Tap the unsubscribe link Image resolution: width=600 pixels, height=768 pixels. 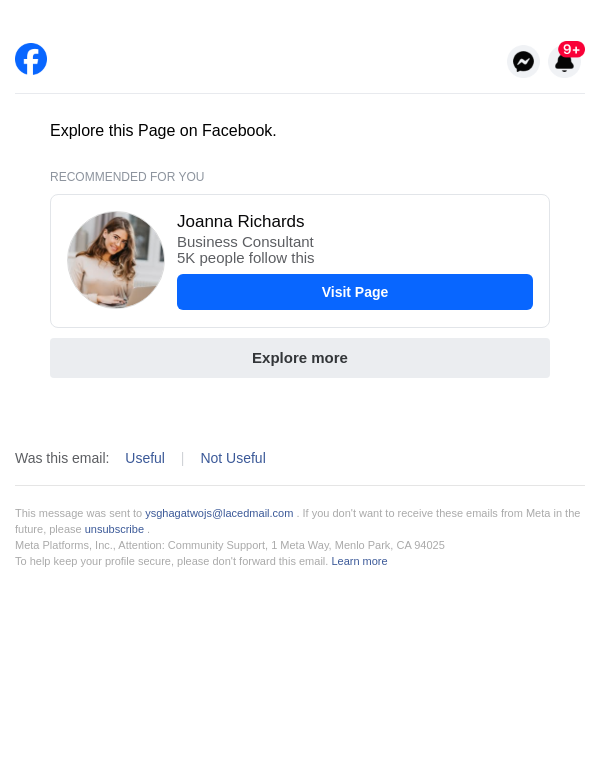click(x=114, y=529)
